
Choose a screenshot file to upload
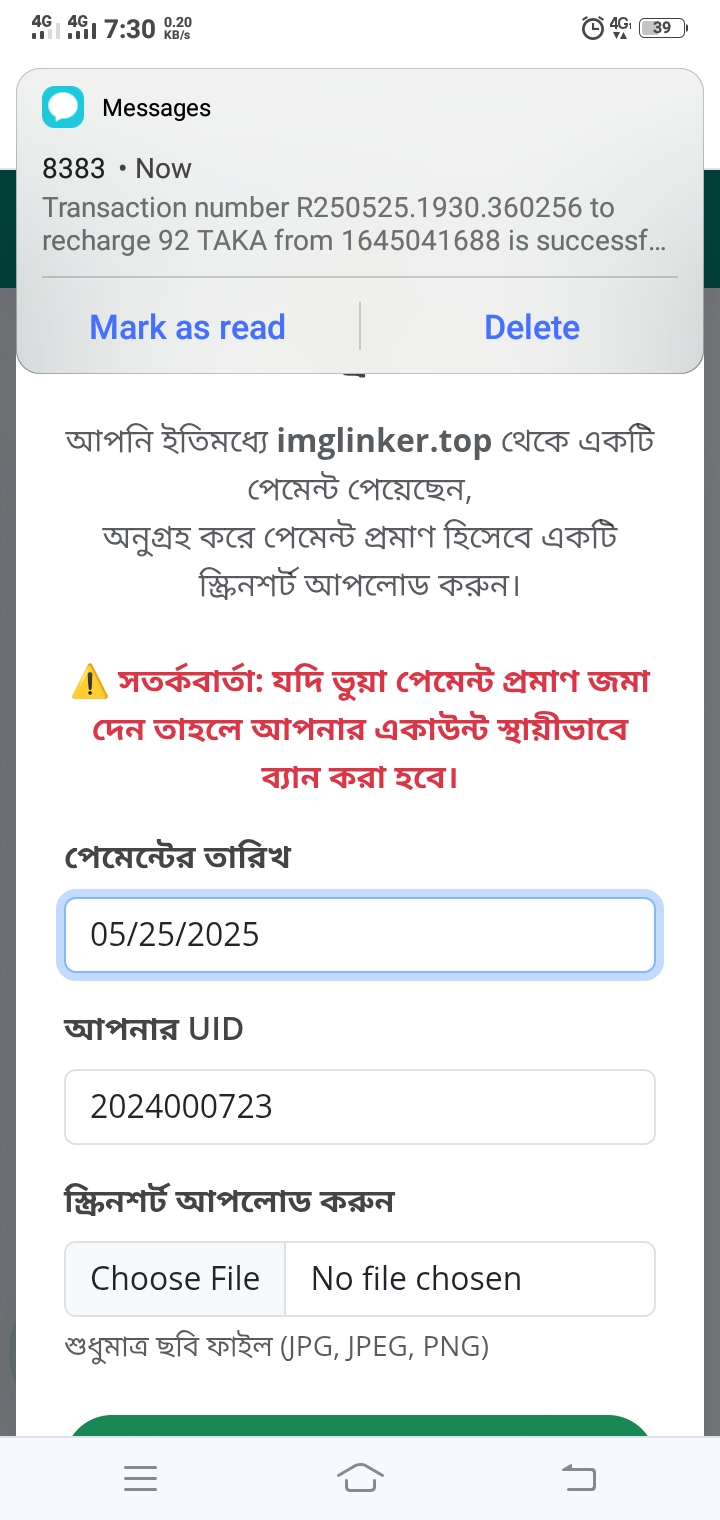click(176, 1279)
